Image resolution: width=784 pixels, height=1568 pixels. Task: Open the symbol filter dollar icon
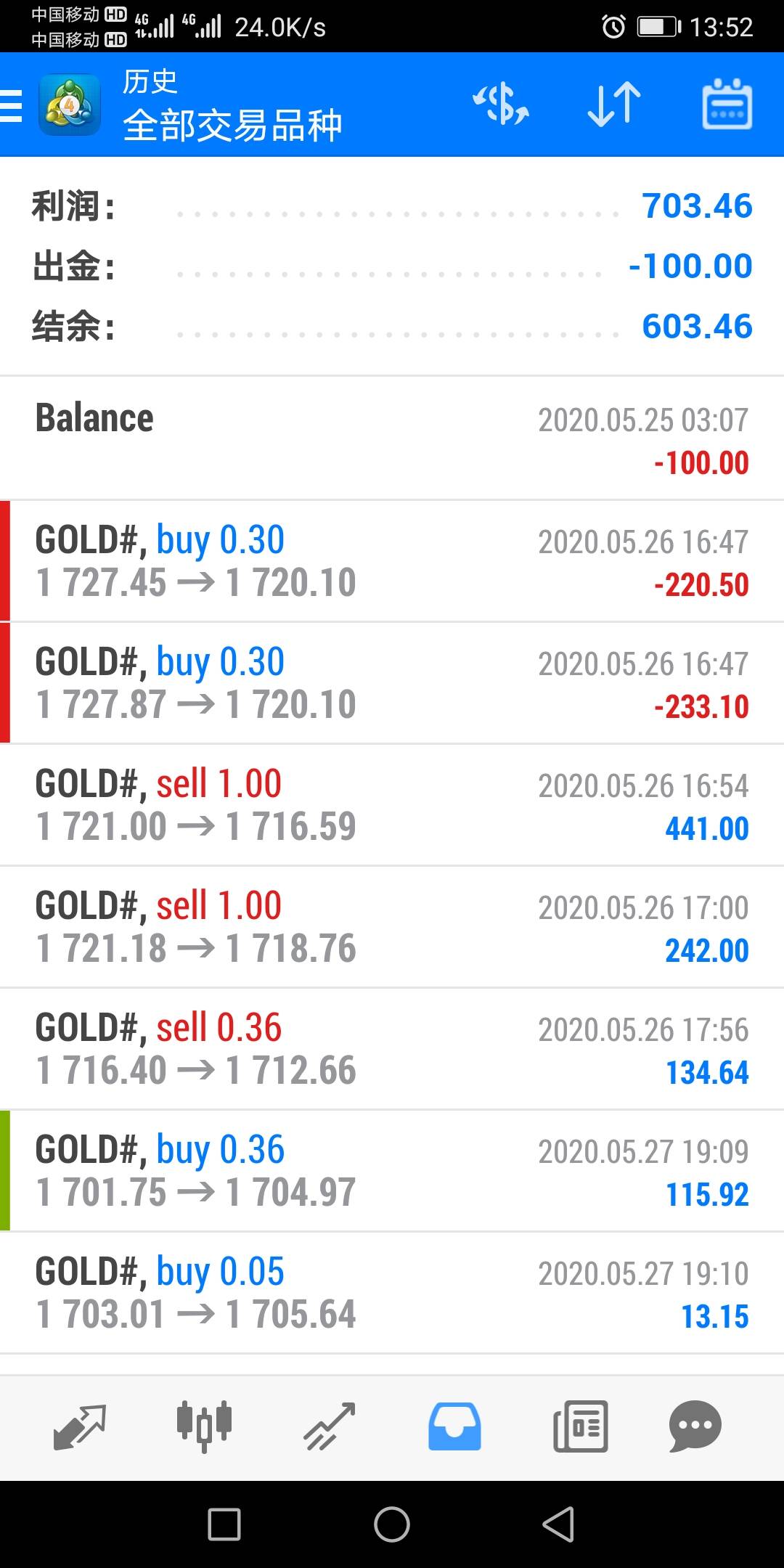pos(501,105)
